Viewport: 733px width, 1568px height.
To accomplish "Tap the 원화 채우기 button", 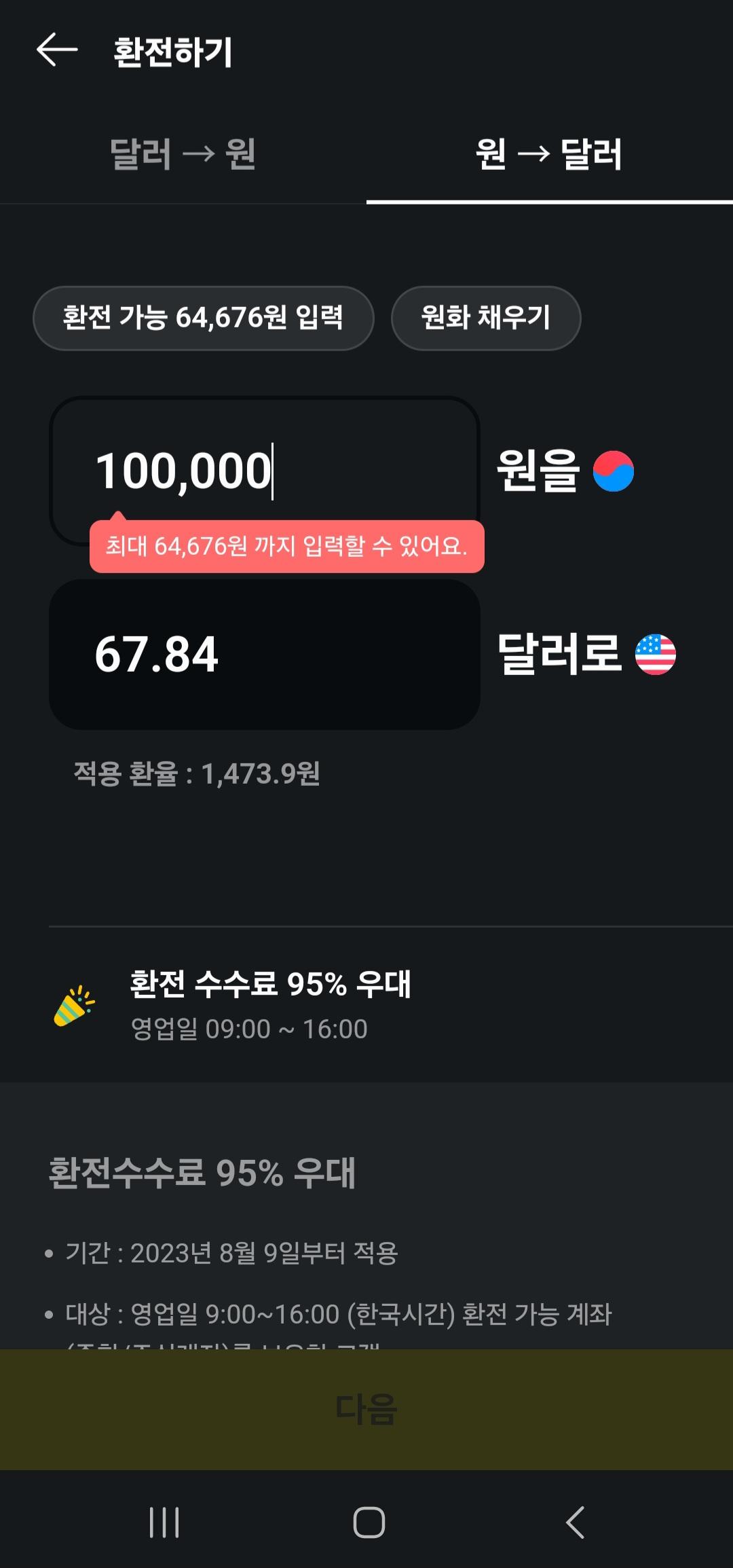I will click(x=485, y=318).
